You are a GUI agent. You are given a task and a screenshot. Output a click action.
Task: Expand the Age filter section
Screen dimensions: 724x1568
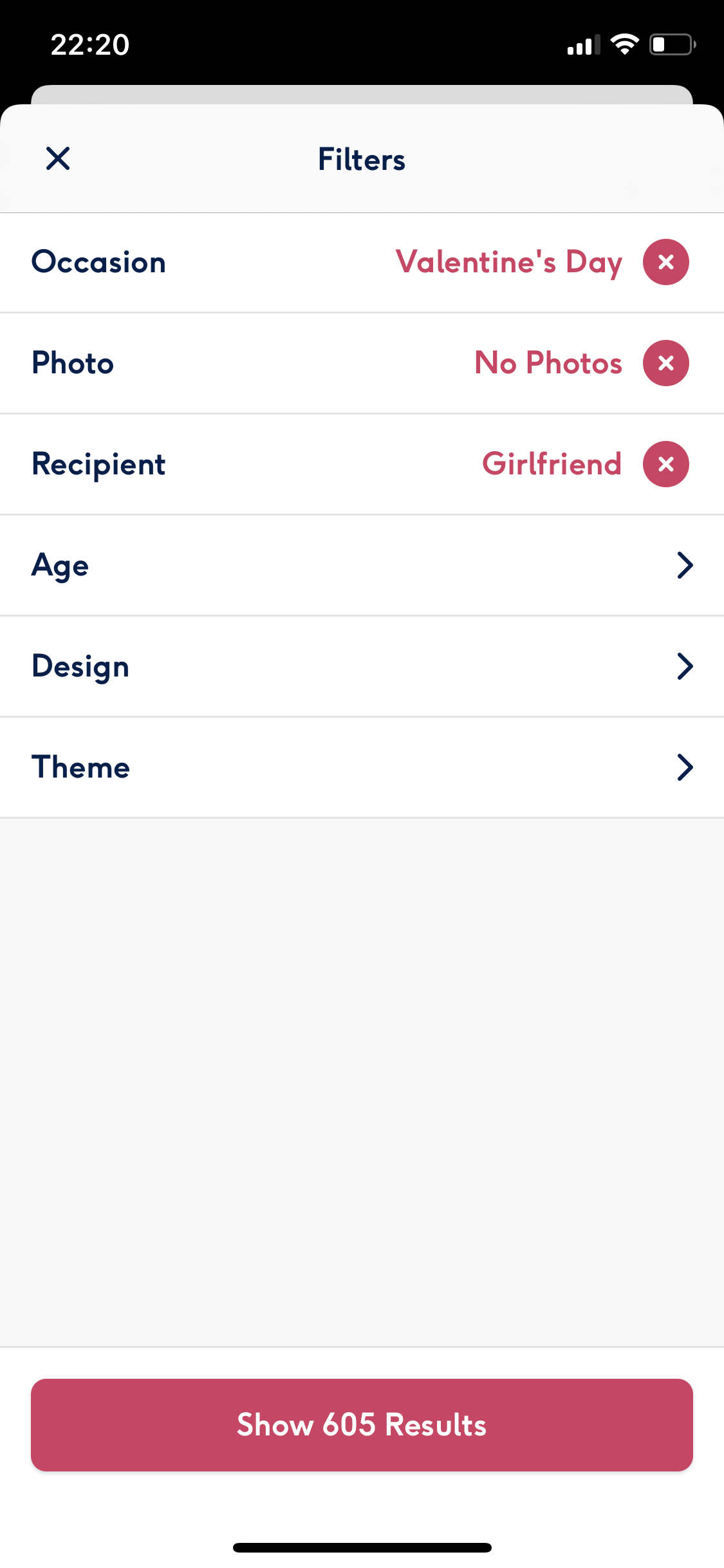tap(362, 565)
